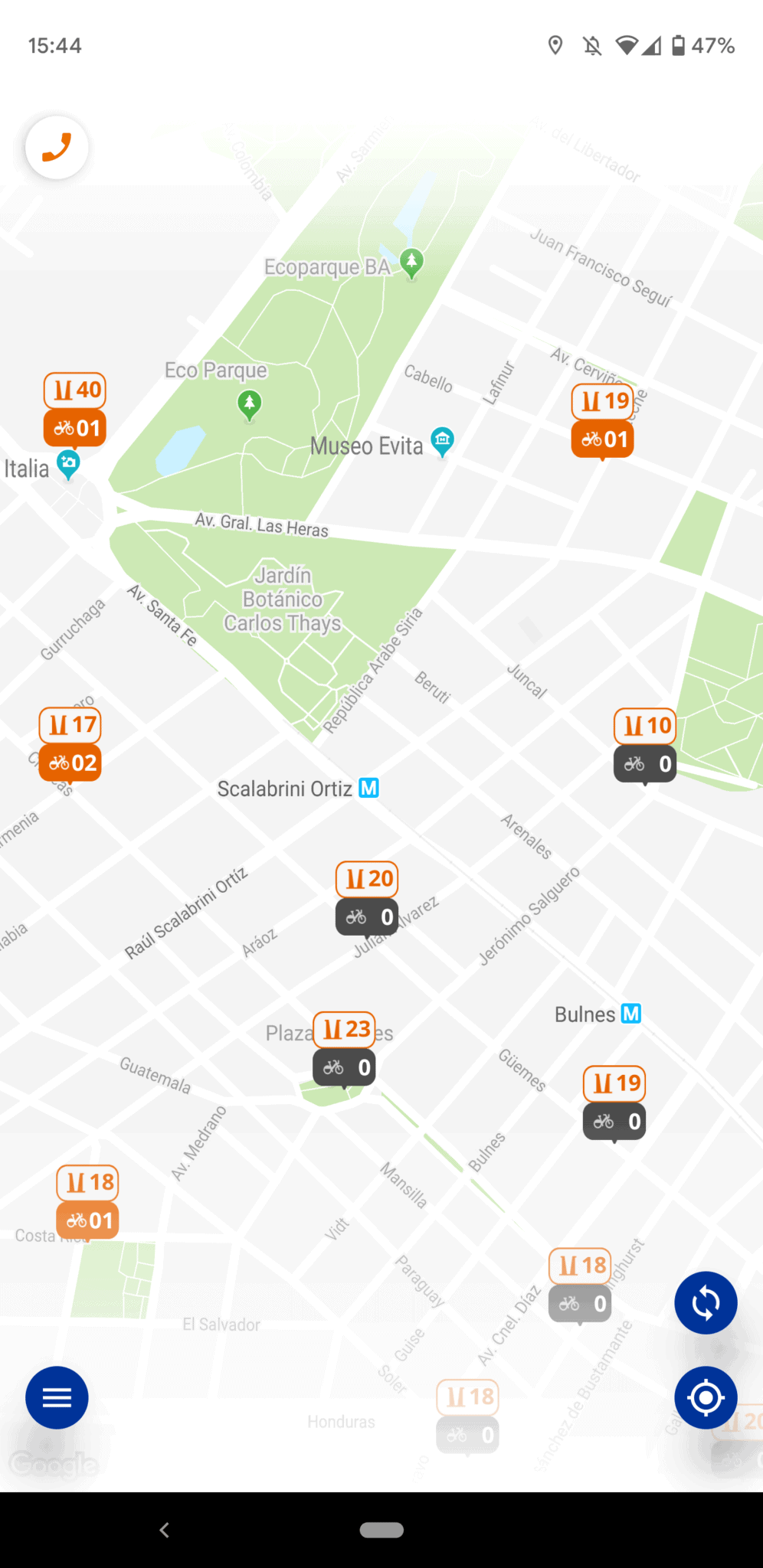Open the hamburger menu button

click(57, 1397)
